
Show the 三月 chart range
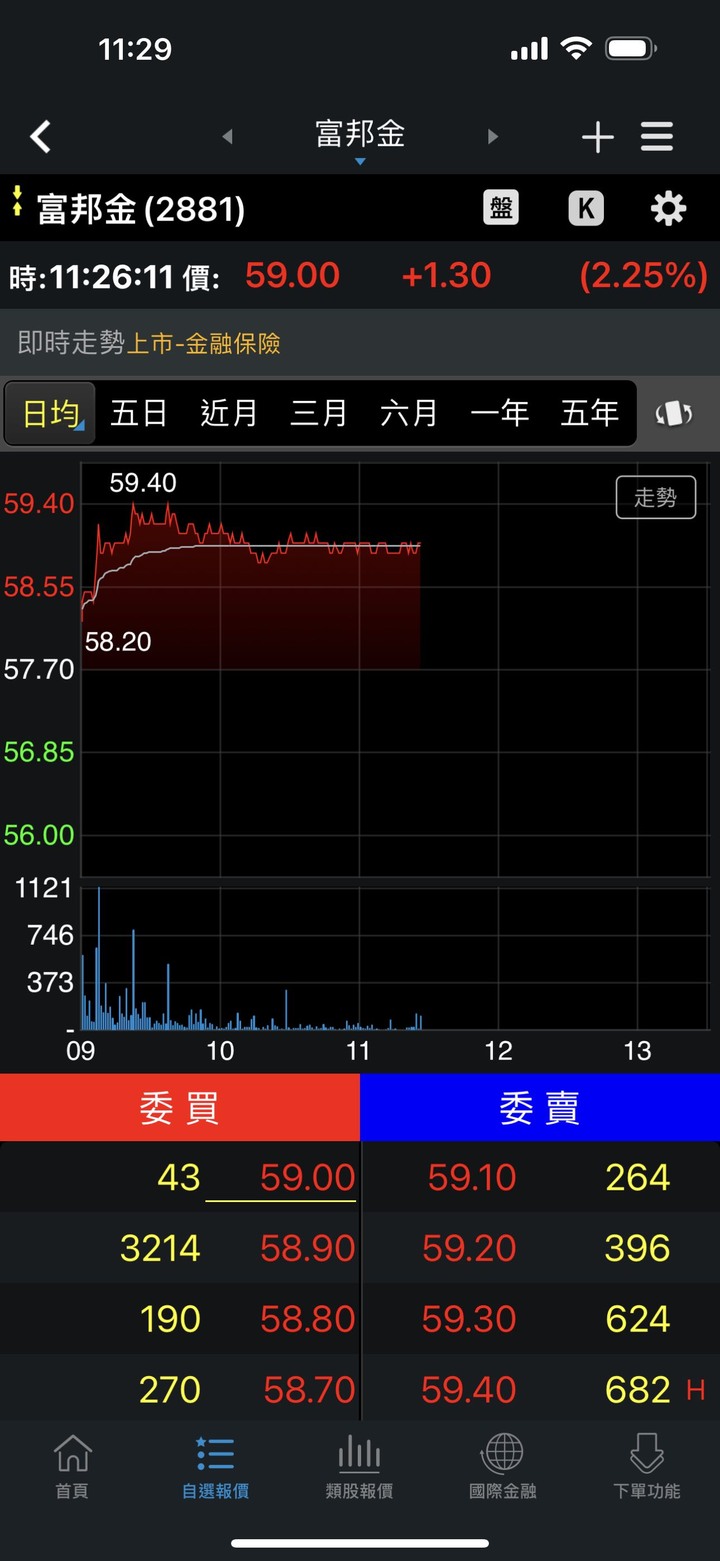pyautogui.click(x=318, y=412)
